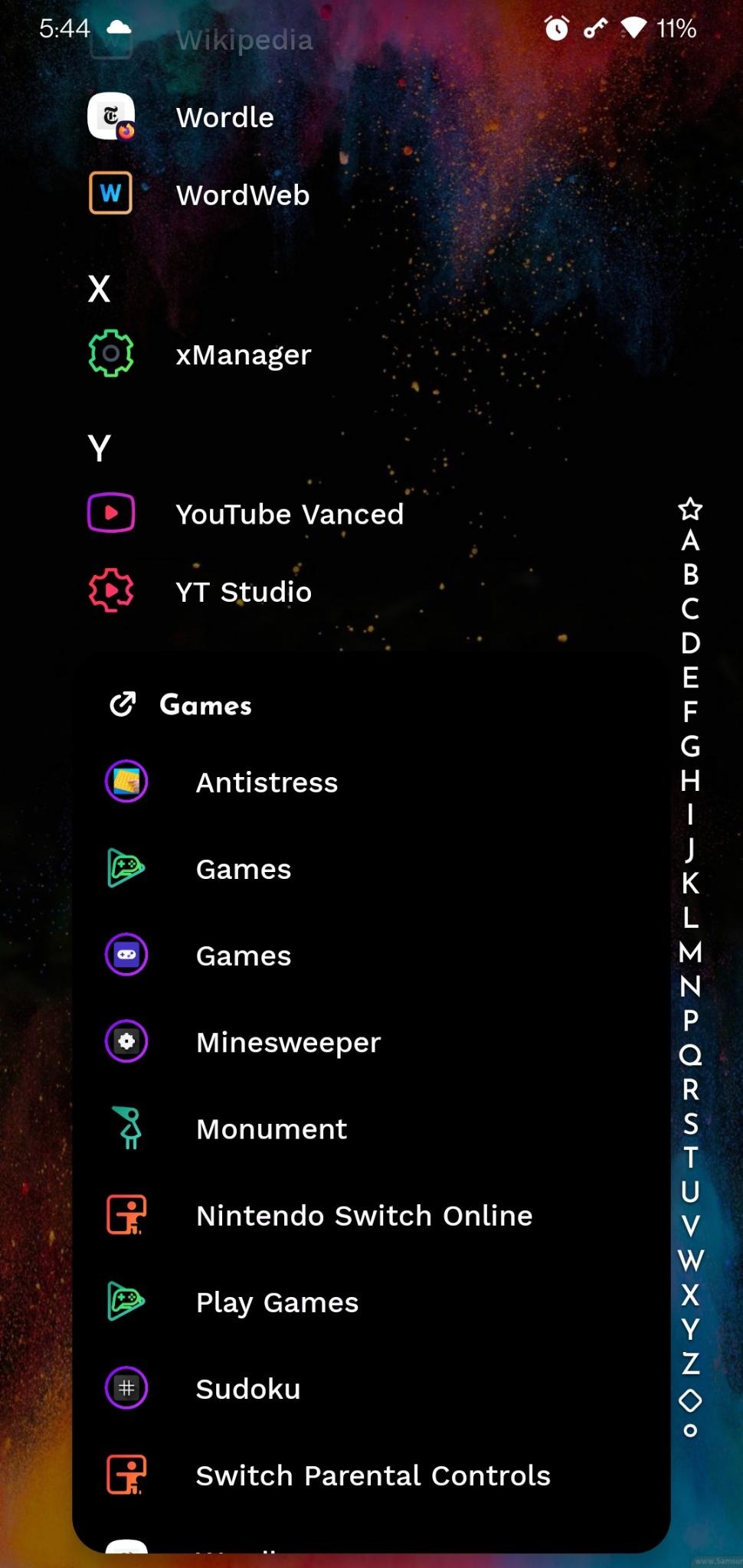Launch YouTube Vanced

point(290,514)
